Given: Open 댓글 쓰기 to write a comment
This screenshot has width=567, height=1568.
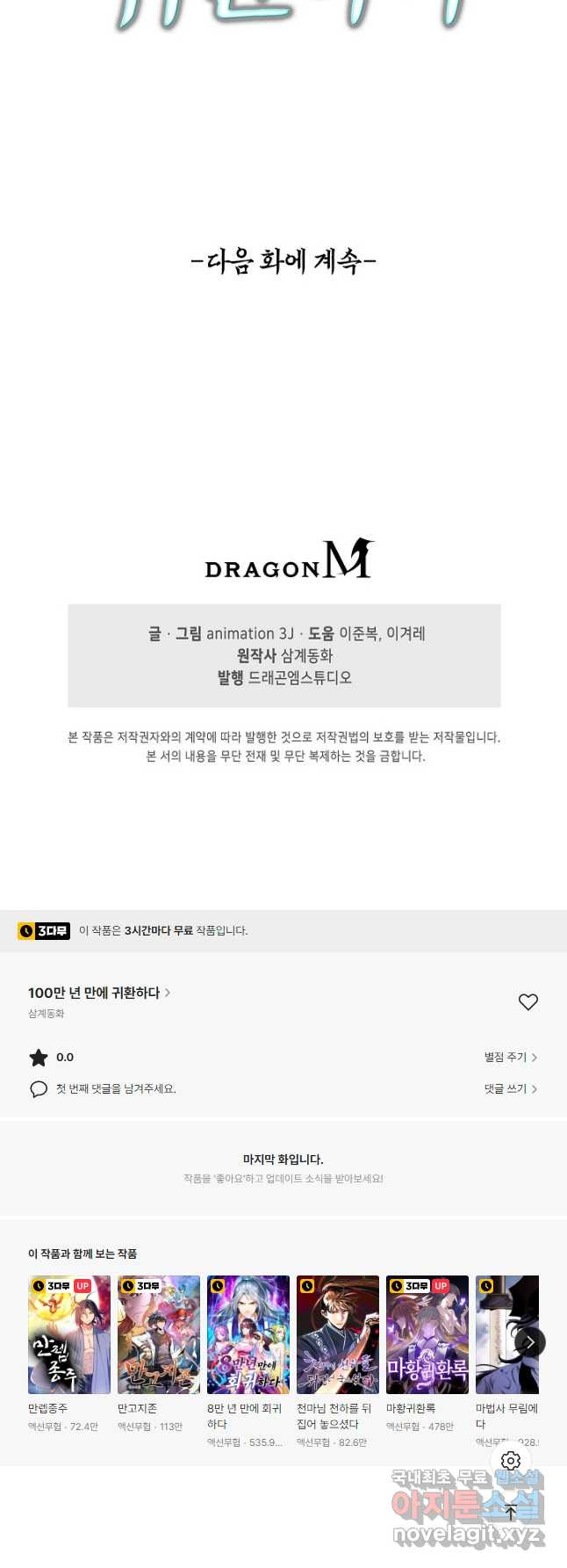Looking at the screenshot, I should [510, 1089].
